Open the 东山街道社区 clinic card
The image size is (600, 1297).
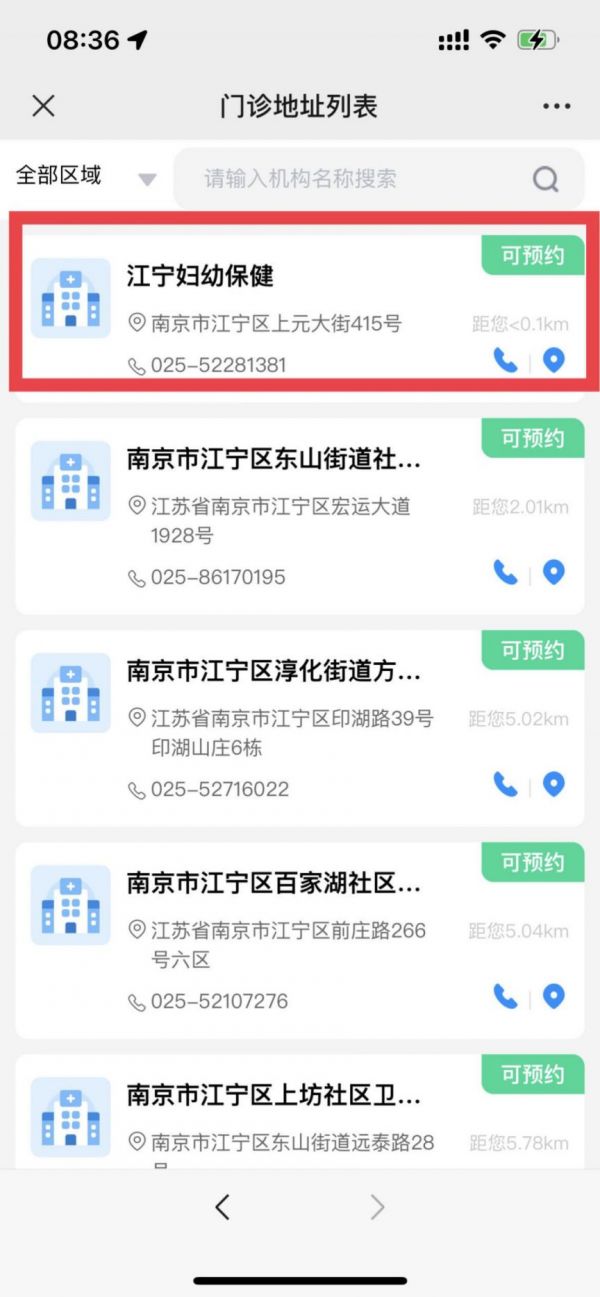[300, 516]
